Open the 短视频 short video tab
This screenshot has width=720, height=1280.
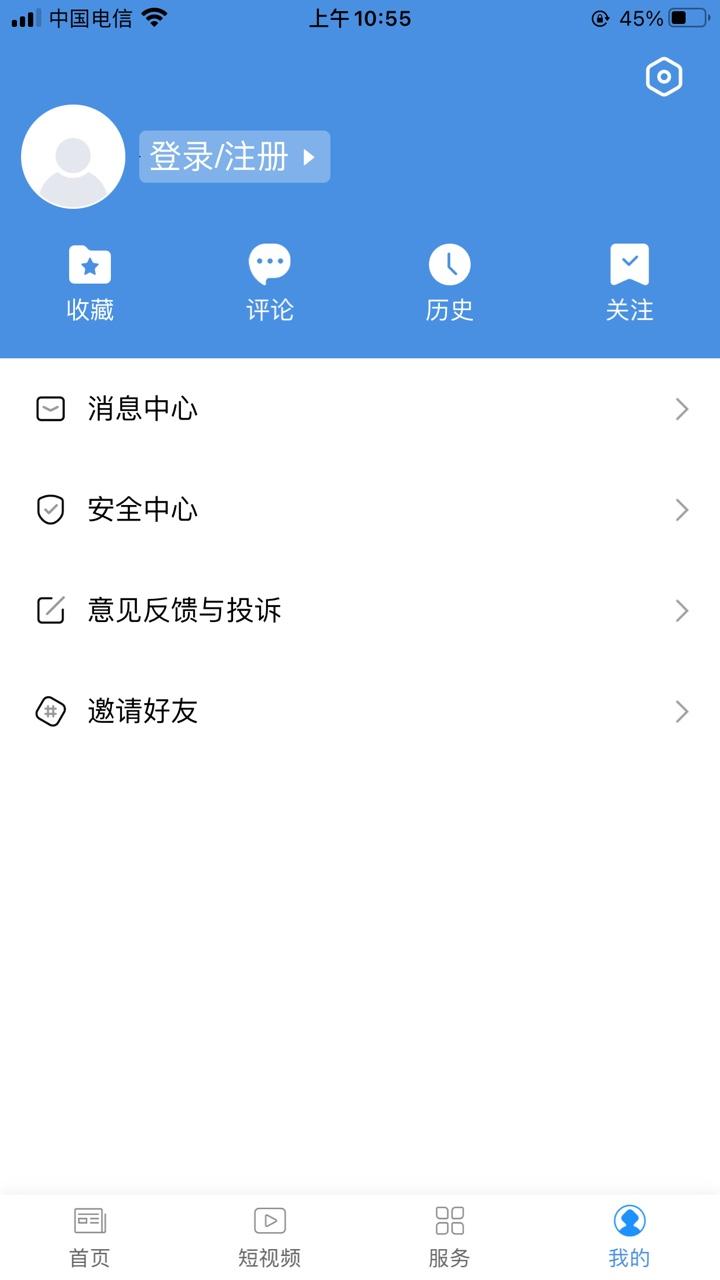click(269, 1234)
